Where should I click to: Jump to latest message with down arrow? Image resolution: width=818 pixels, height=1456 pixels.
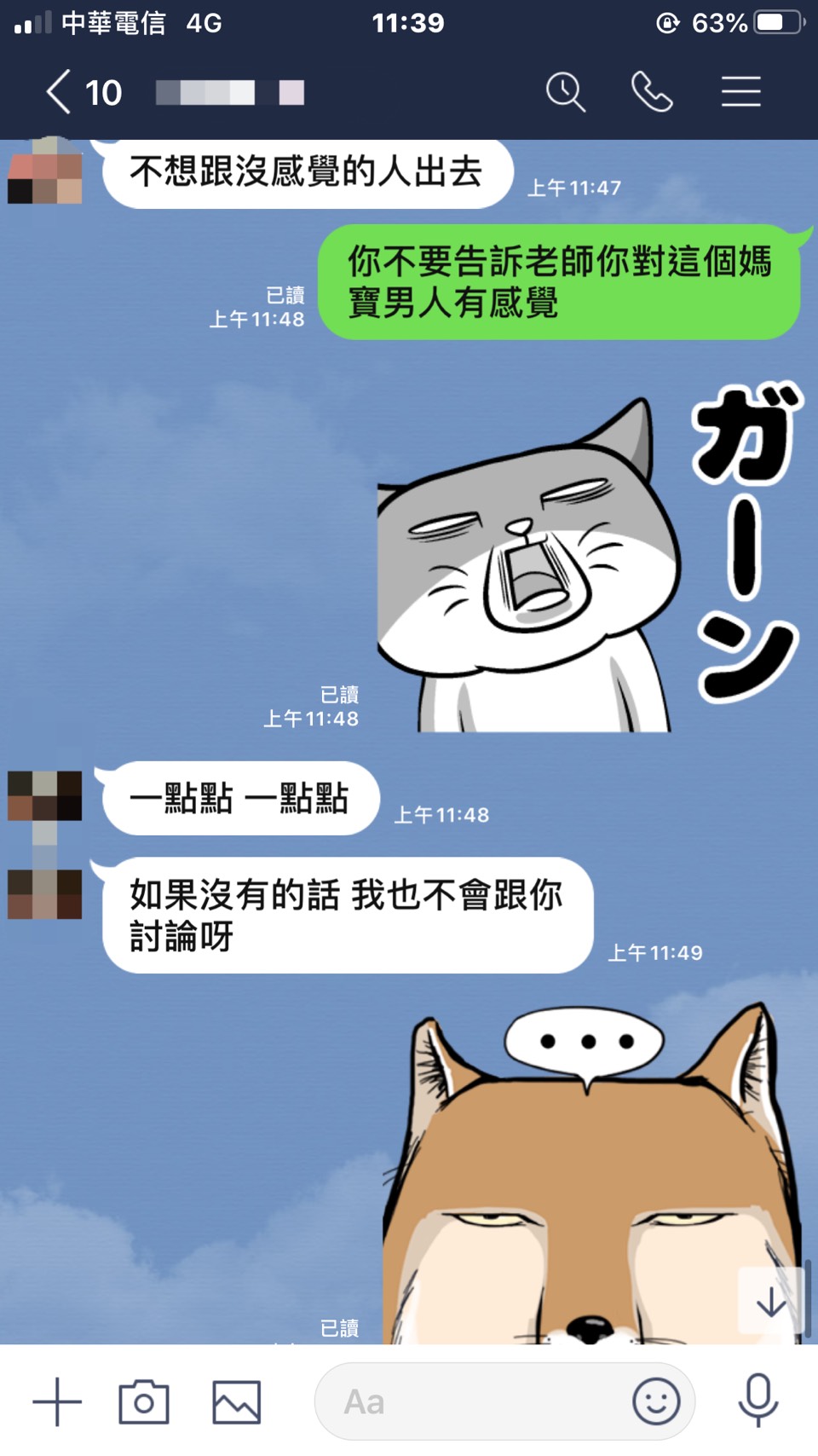point(771,1302)
